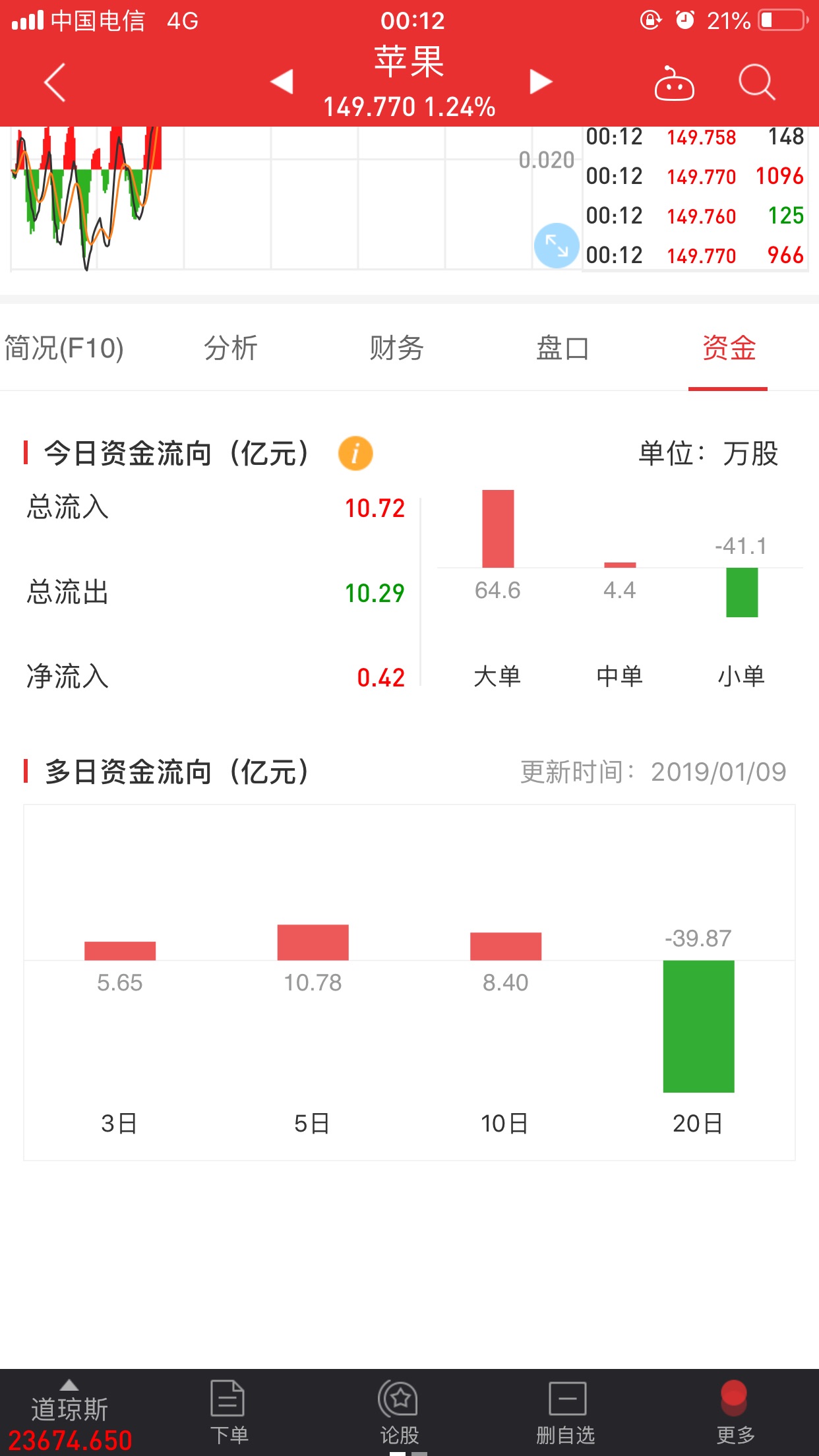Select the 财务 tab
Screen dimensions: 819x1456
pyautogui.click(x=396, y=348)
